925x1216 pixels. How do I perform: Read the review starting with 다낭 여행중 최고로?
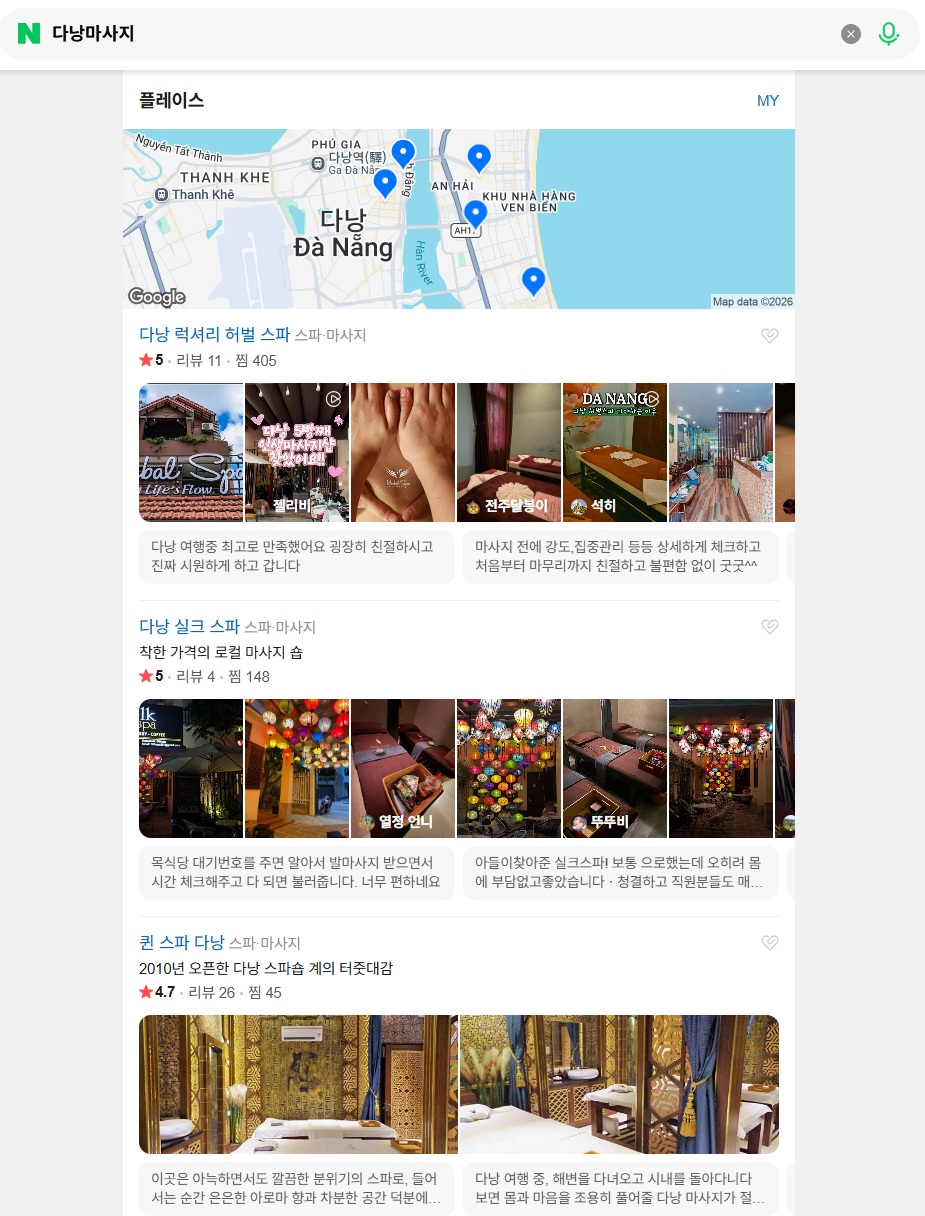point(297,557)
